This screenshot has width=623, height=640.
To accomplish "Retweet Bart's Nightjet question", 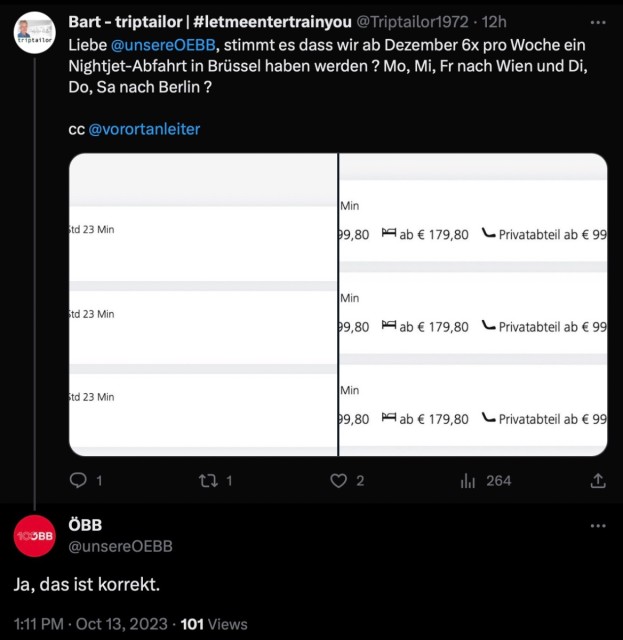I will point(209,481).
